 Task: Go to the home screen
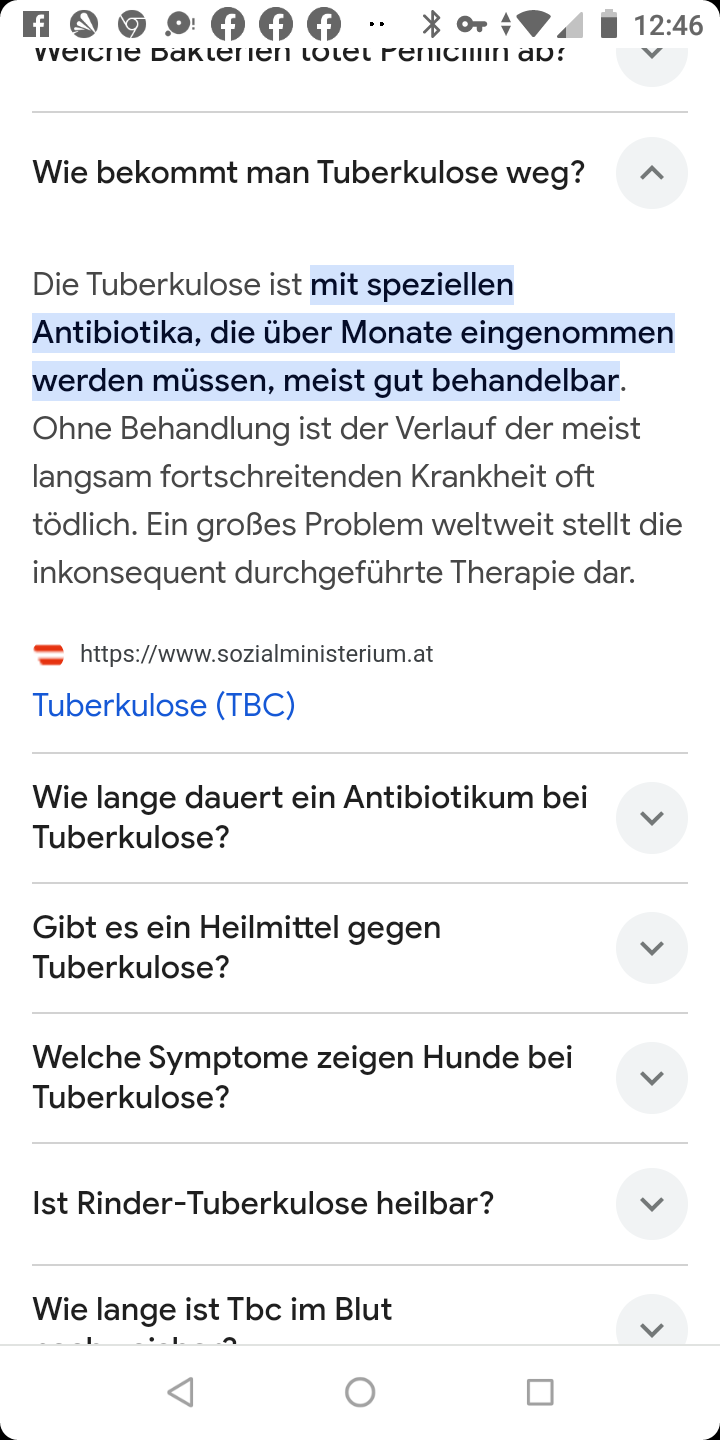pos(360,1392)
